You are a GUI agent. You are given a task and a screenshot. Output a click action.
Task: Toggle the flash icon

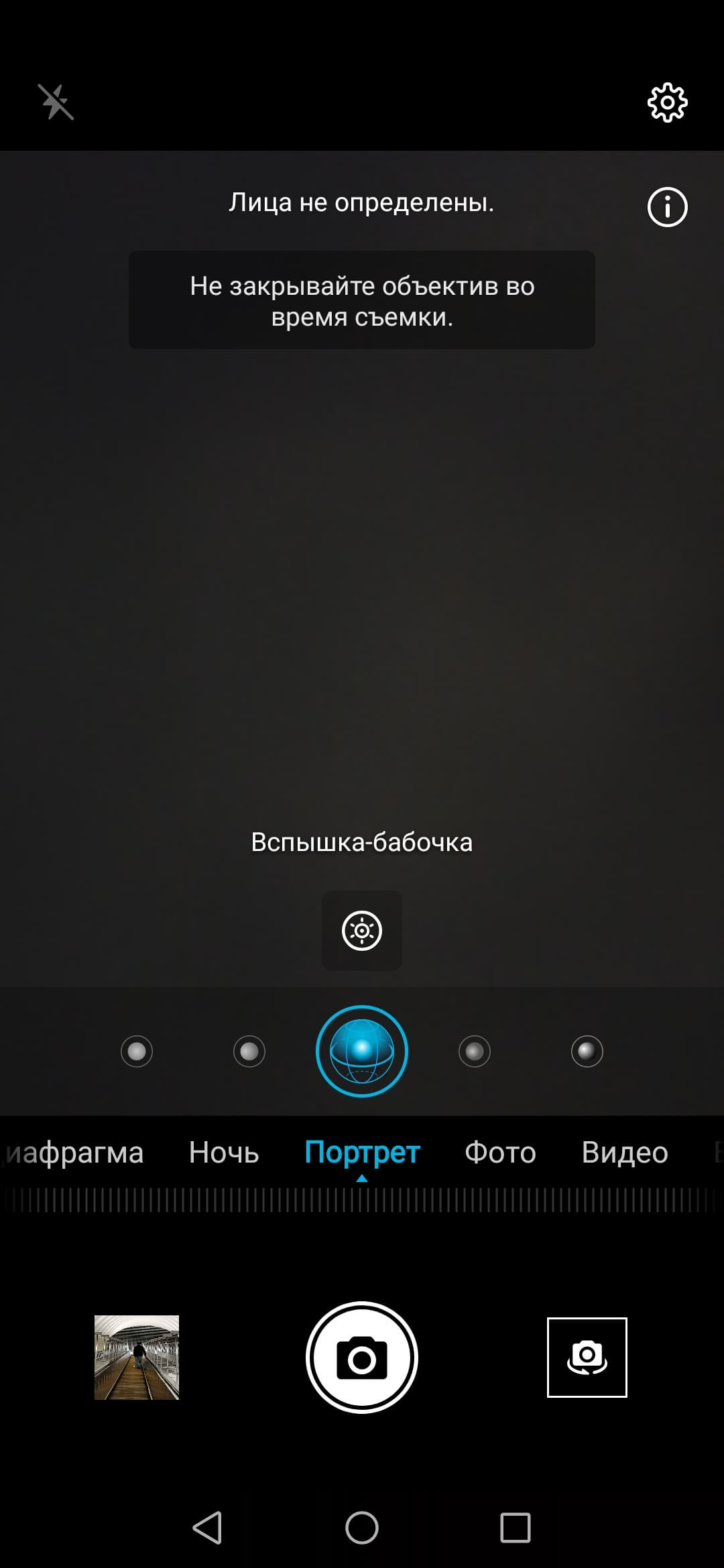(x=56, y=103)
